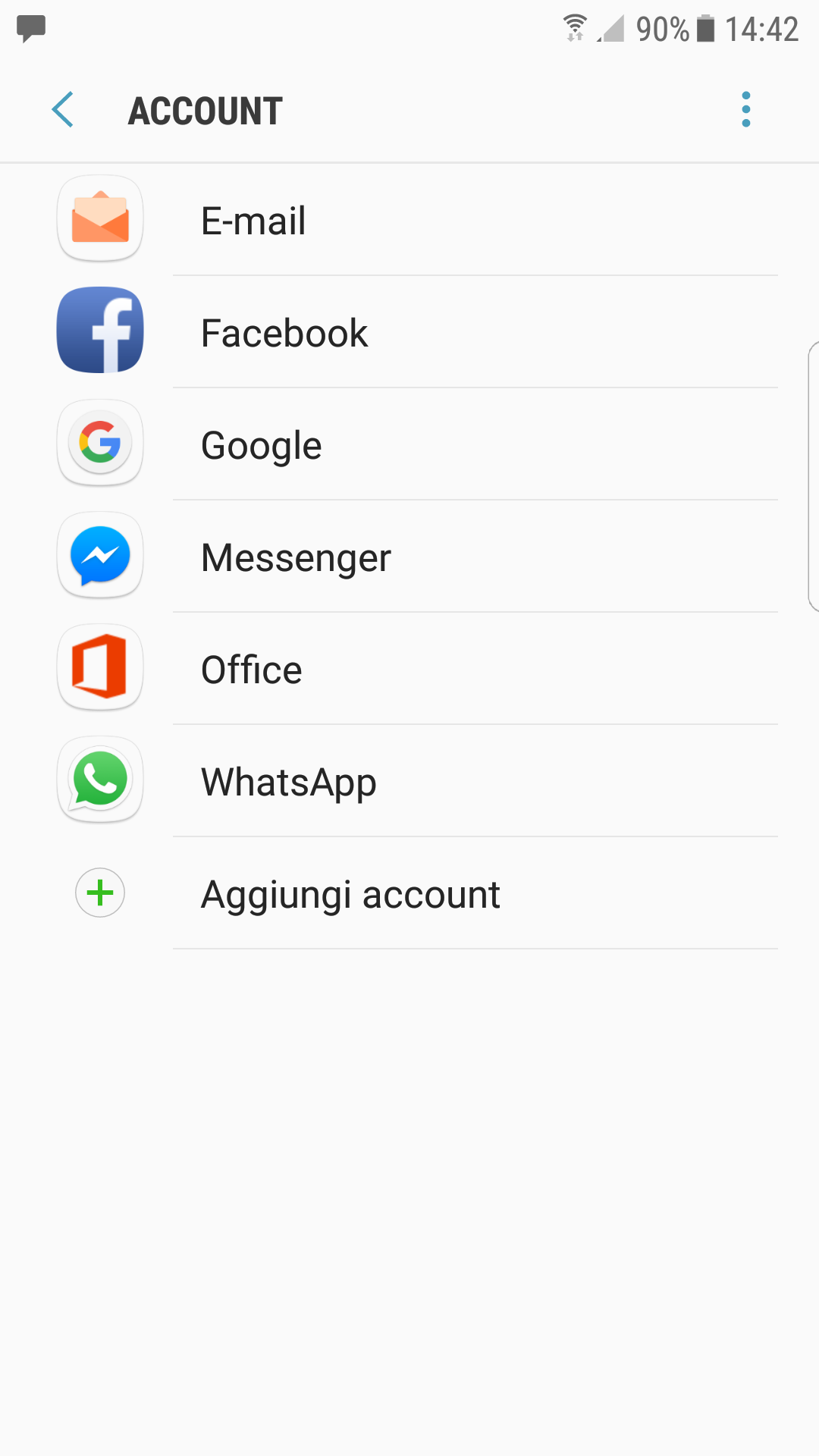This screenshot has width=819, height=1456.
Task: Select the Facebook account row
Action: pos(409,332)
